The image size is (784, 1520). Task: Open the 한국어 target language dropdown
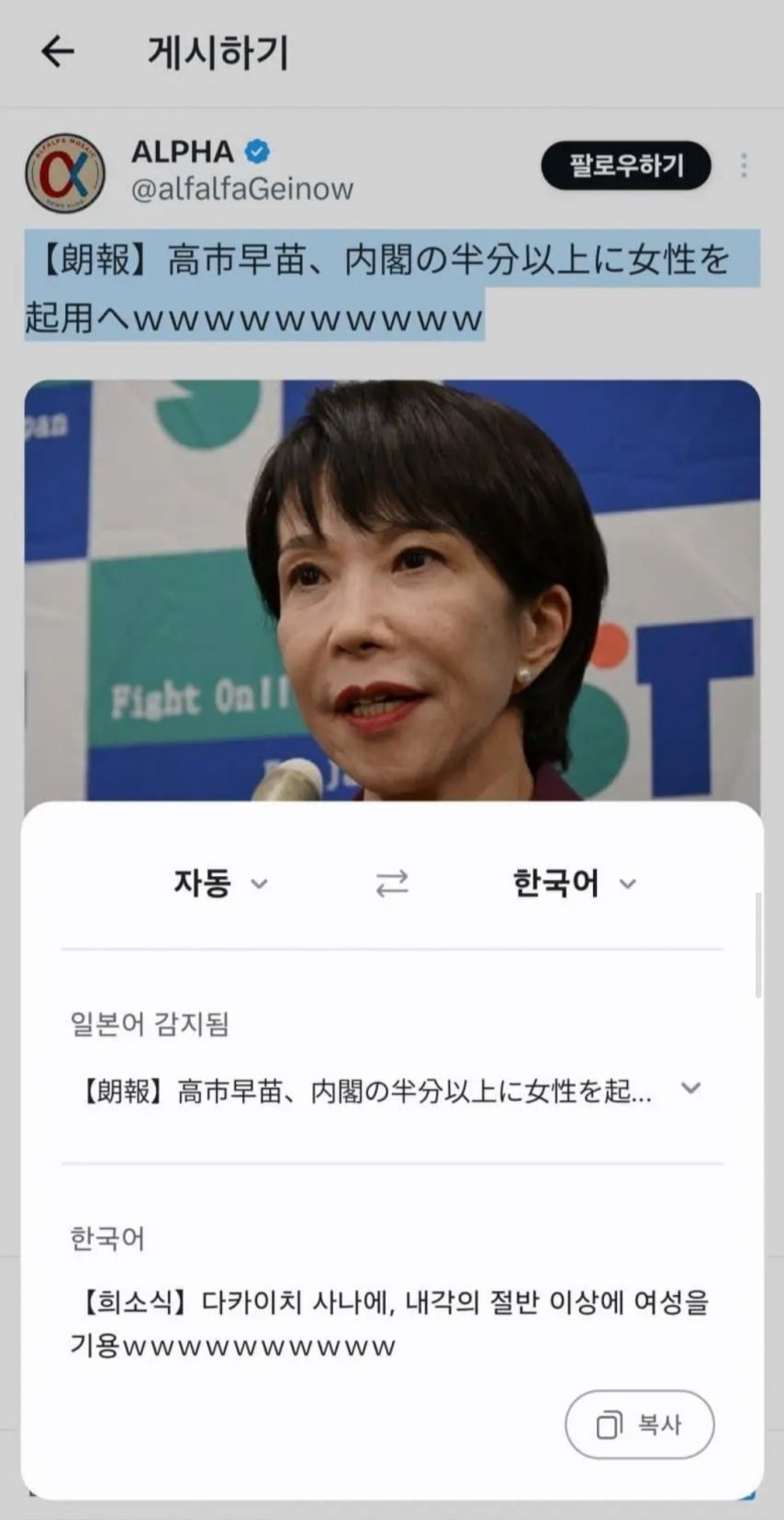pyautogui.click(x=574, y=884)
